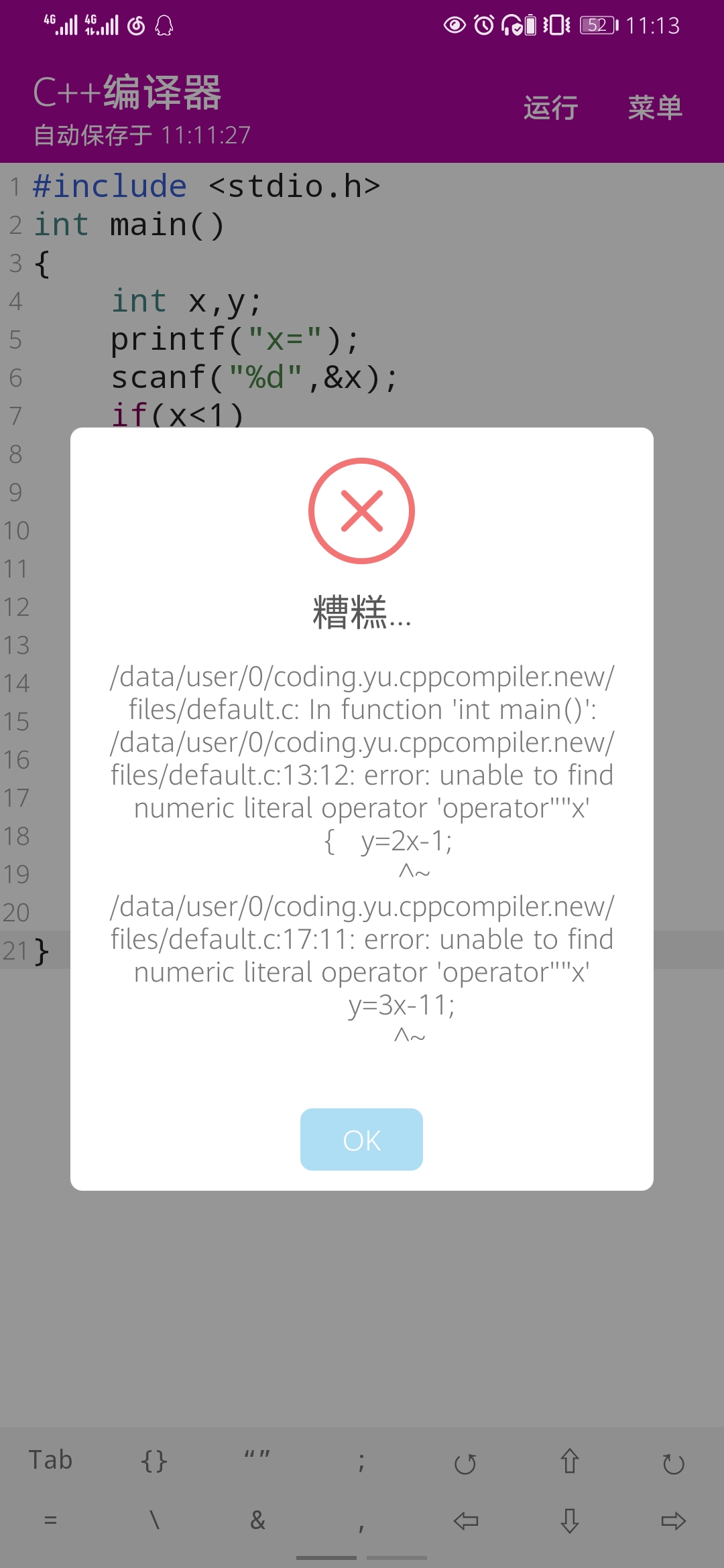This screenshot has height=1568, width=724.
Task: Insert an ampersand shortcut
Action: (x=257, y=1520)
